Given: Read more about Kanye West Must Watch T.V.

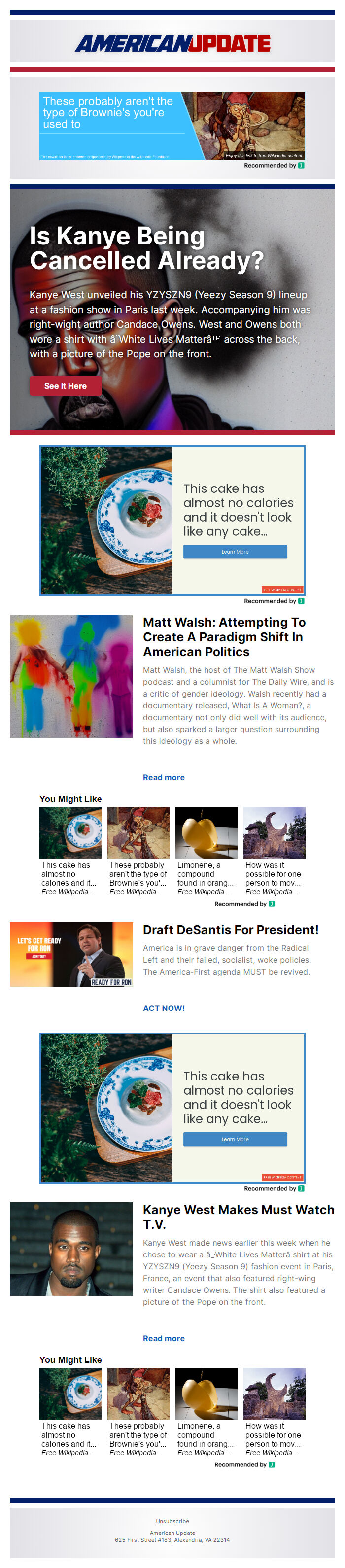Looking at the screenshot, I should [164, 1338].
